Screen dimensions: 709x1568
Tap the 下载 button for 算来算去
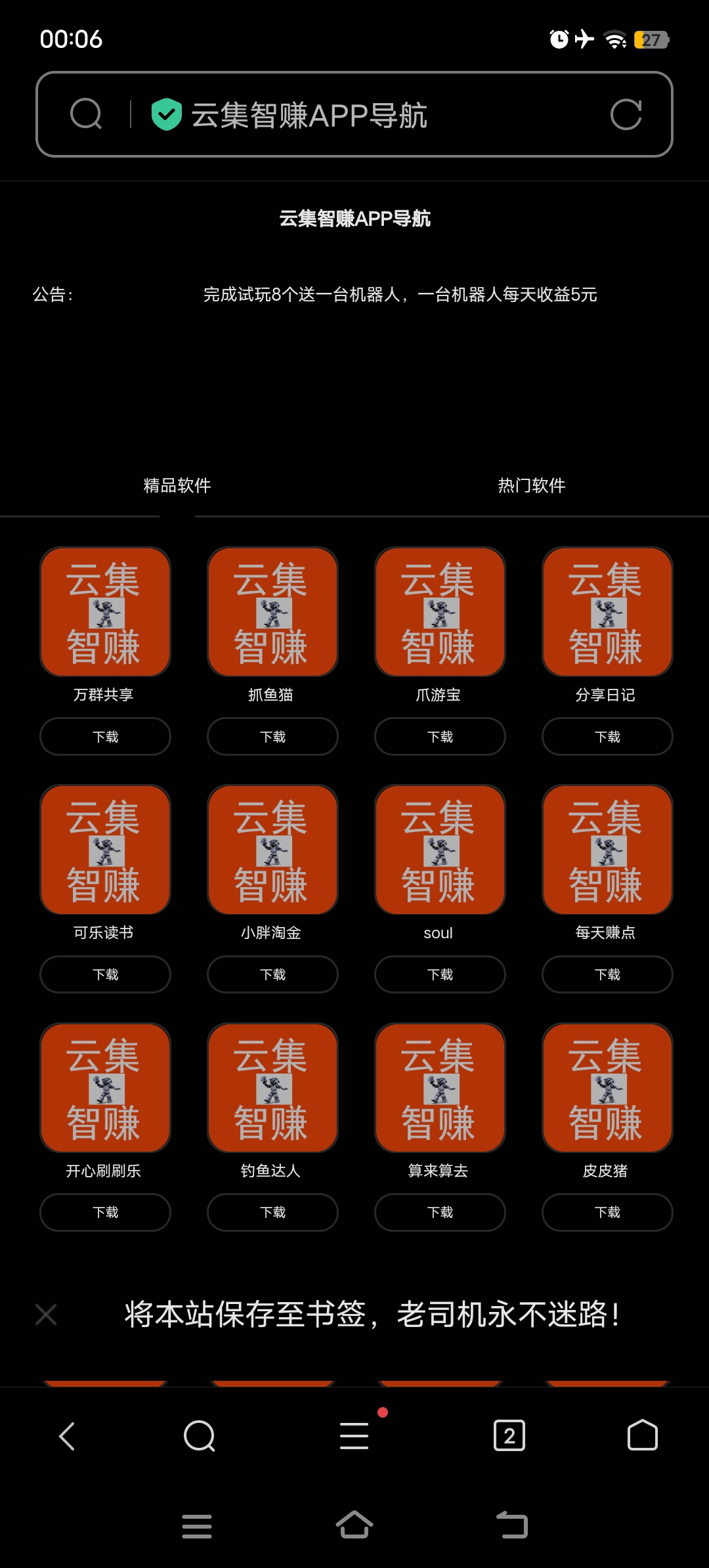(440, 1212)
